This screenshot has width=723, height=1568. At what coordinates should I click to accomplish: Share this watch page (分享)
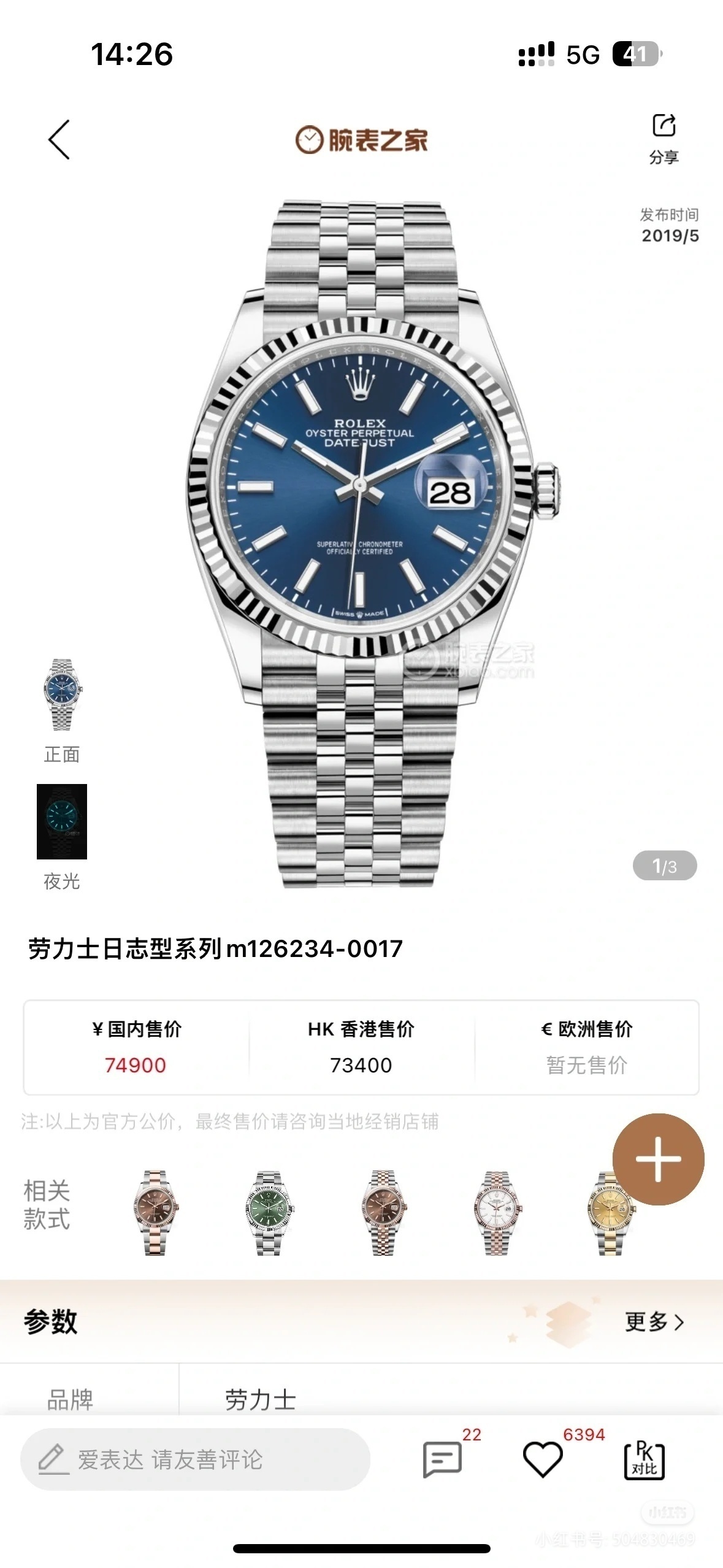coord(664,138)
